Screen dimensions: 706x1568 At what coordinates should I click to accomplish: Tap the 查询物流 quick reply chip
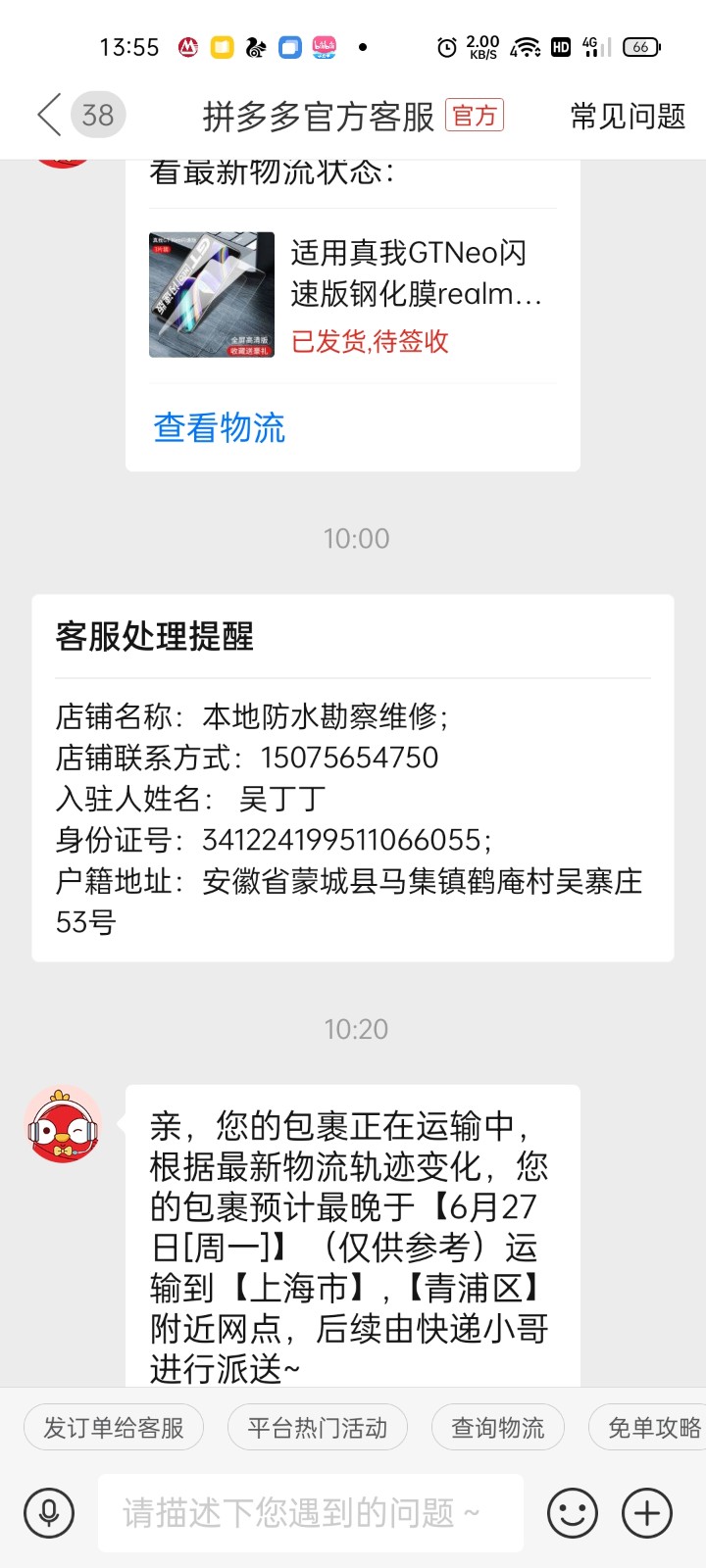coord(497,1428)
